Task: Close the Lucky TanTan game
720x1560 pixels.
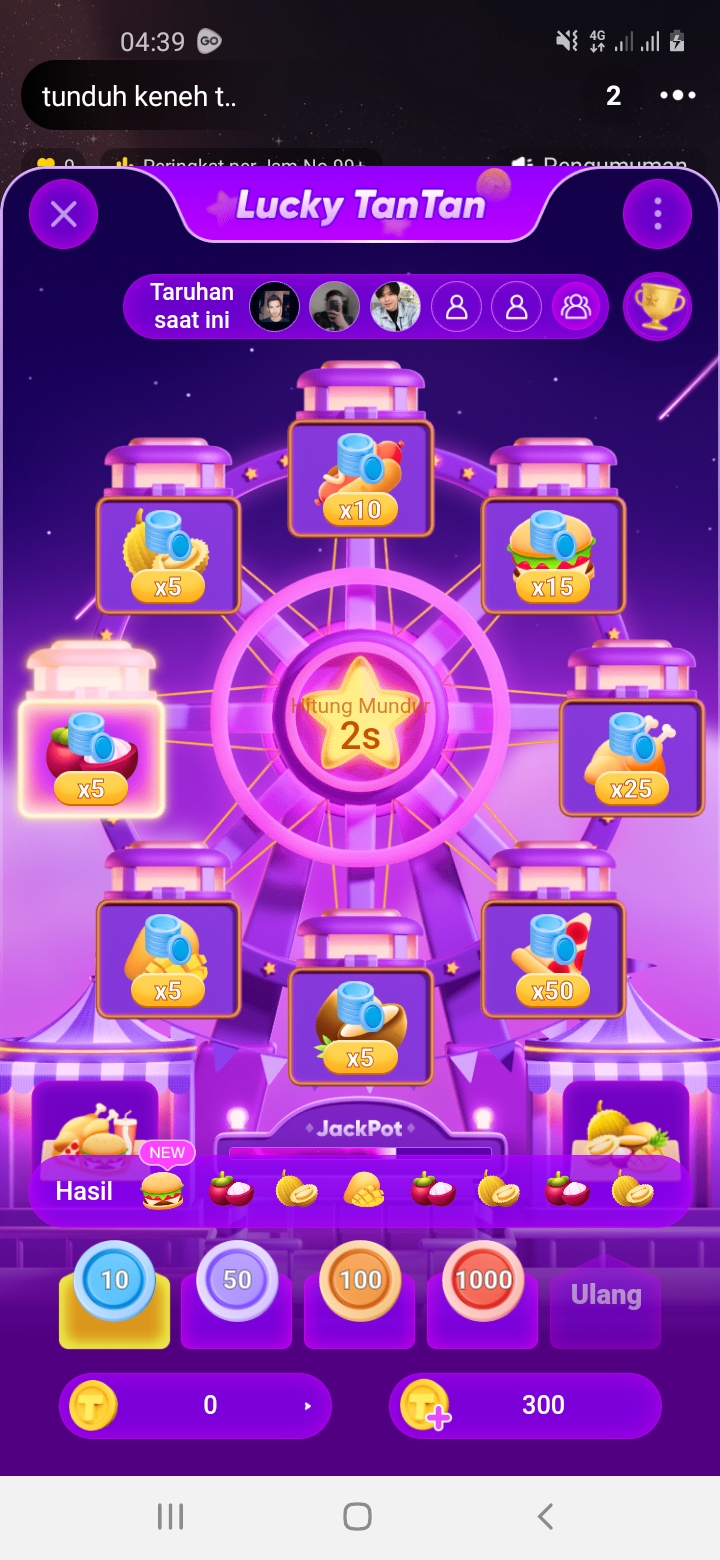Action: [64, 214]
